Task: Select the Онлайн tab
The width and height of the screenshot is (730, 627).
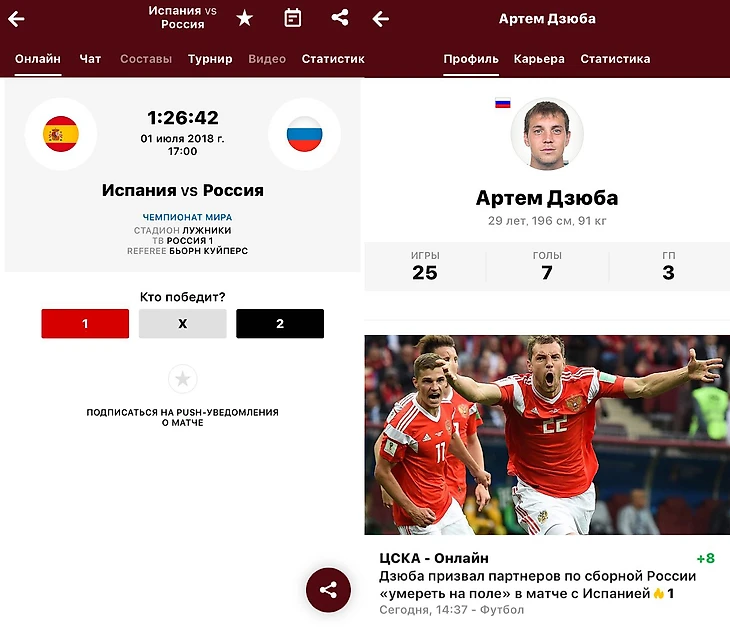Action: click(x=38, y=59)
